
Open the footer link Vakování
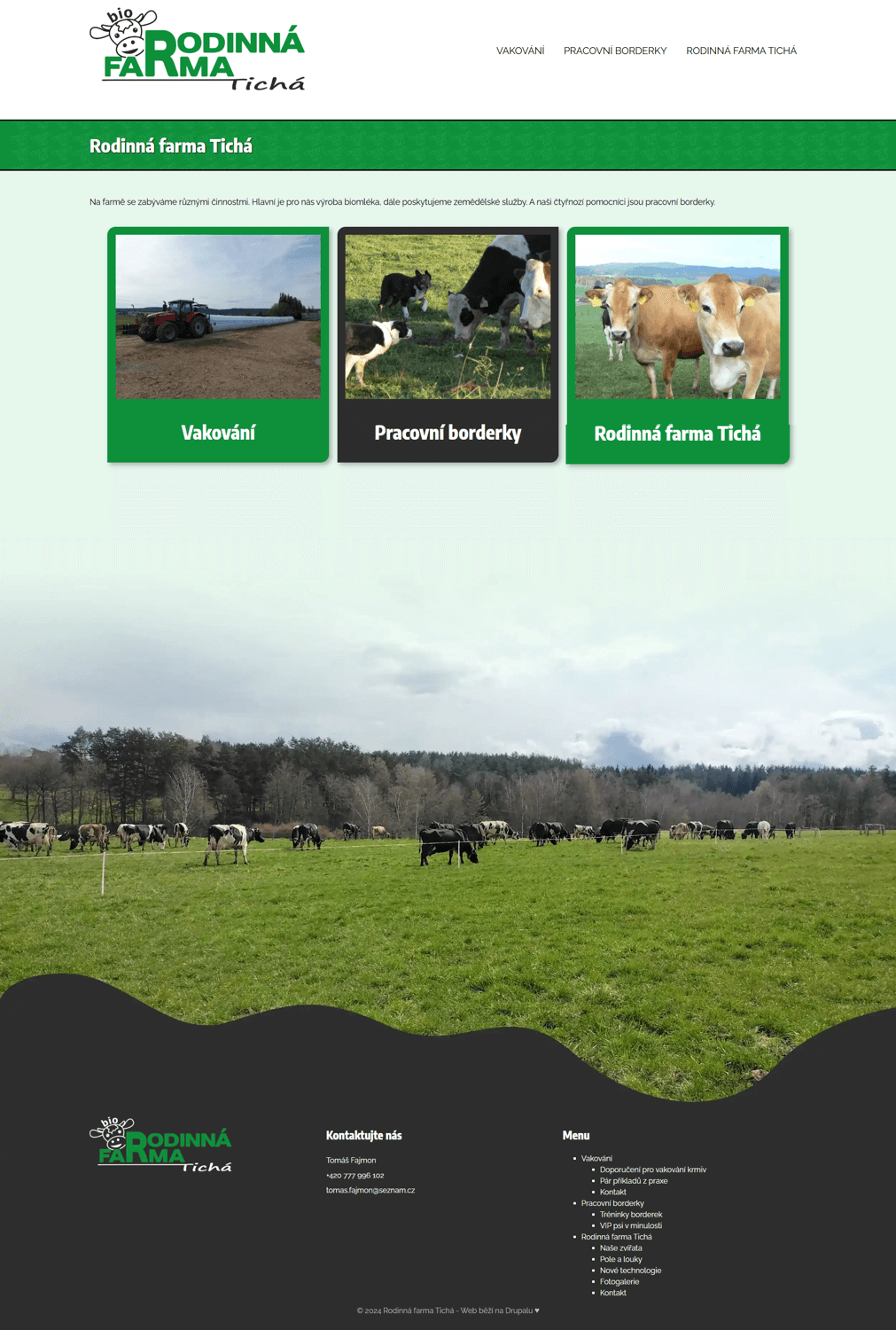coord(596,1158)
